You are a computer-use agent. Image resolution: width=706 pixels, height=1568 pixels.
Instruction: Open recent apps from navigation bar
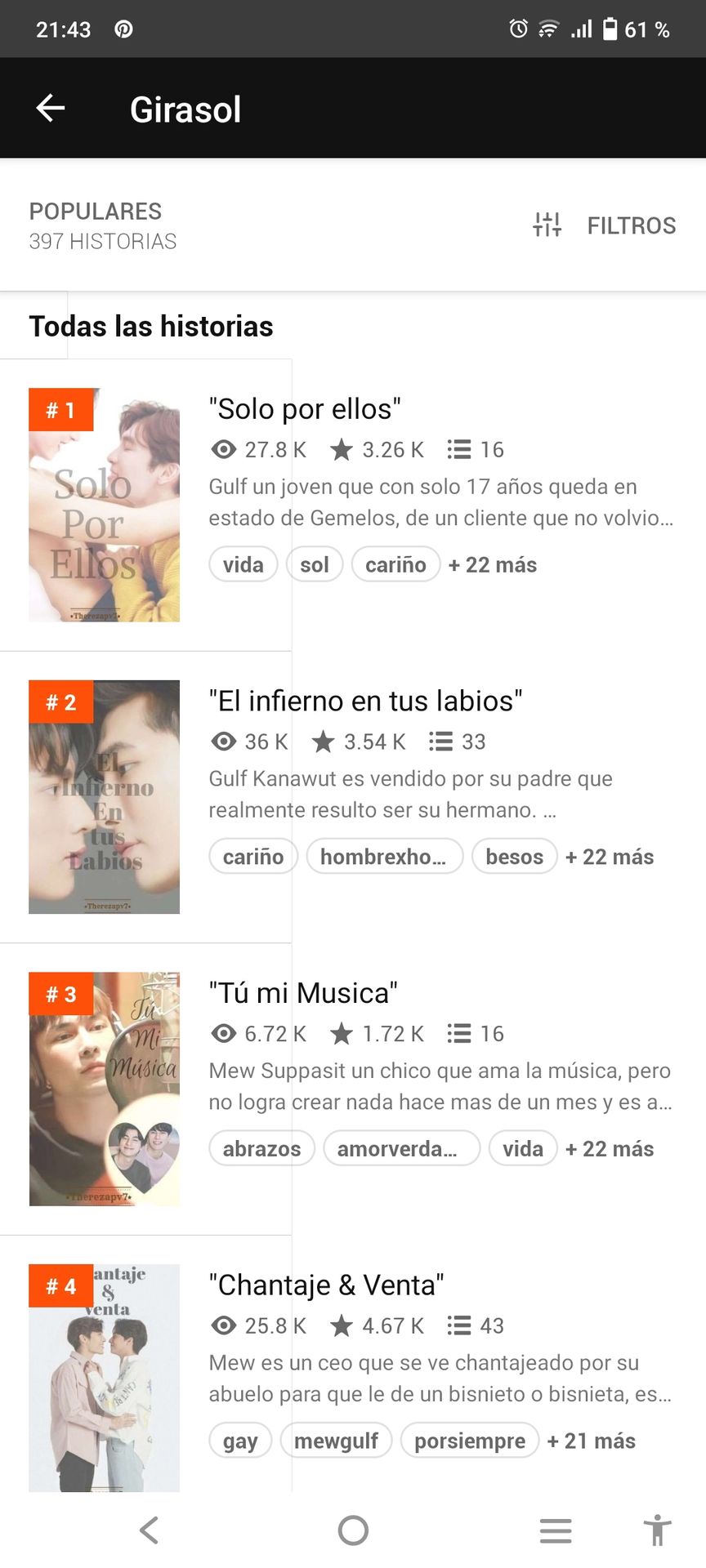[x=556, y=1530]
